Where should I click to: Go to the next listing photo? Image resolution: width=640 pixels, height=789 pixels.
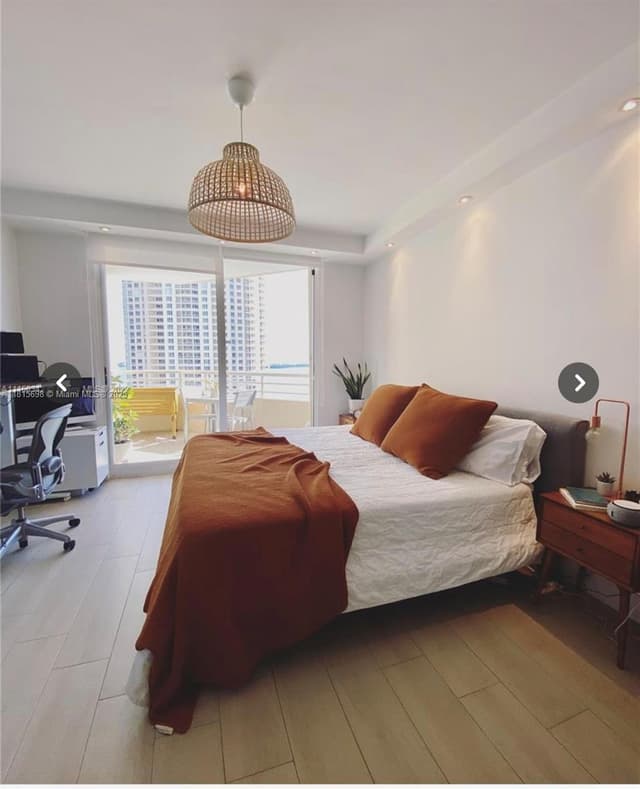tap(578, 382)
